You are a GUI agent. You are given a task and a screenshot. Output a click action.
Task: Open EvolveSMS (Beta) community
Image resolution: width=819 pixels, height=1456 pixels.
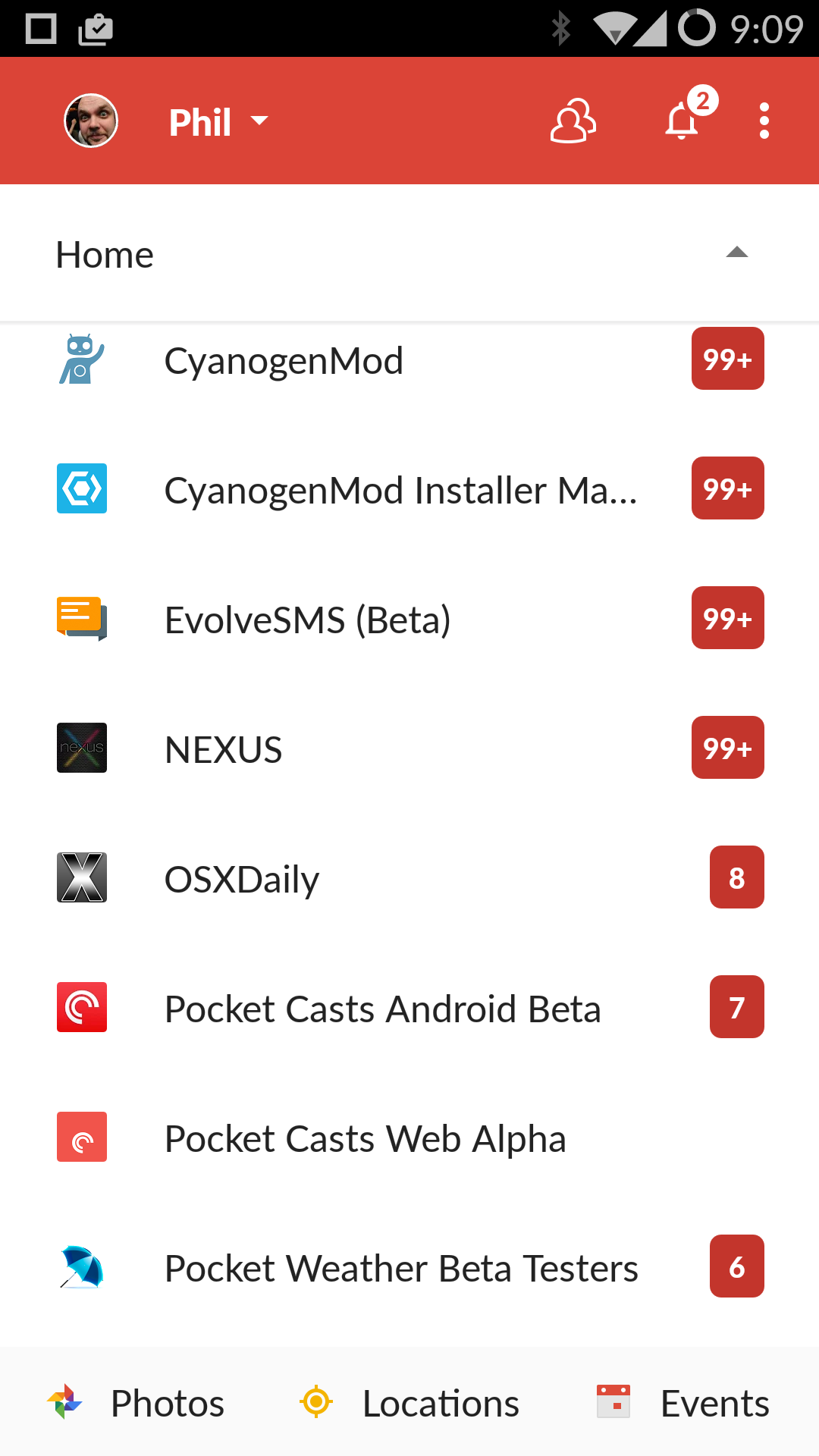tap(409, 619)
